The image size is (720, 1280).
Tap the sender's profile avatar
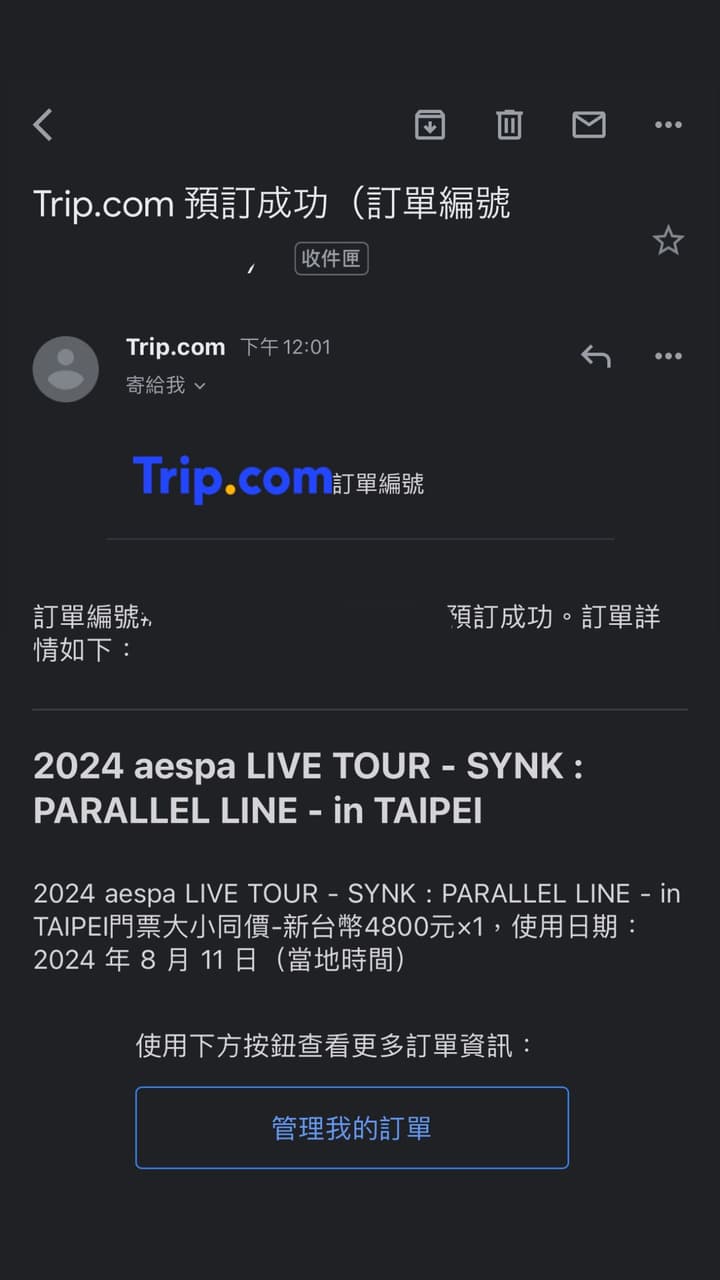pos(65,369)
